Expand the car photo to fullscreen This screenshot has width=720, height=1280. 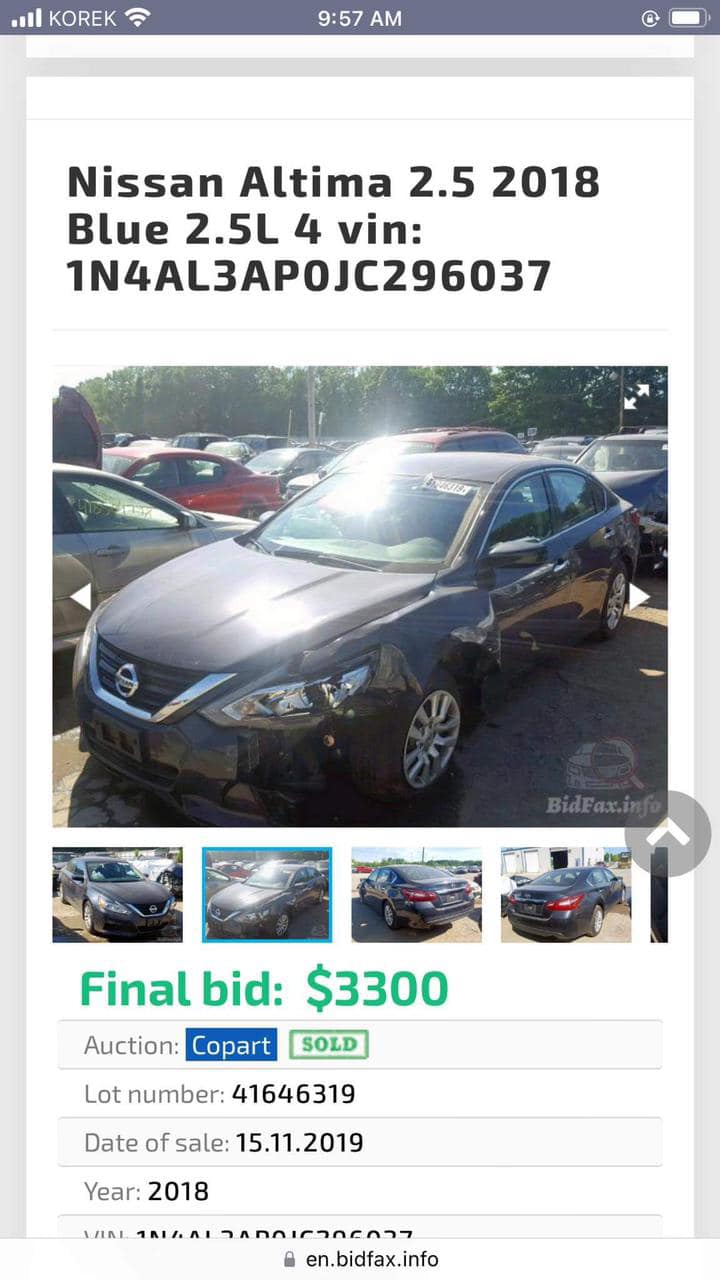pyautogui.click(x=636, y=396)
